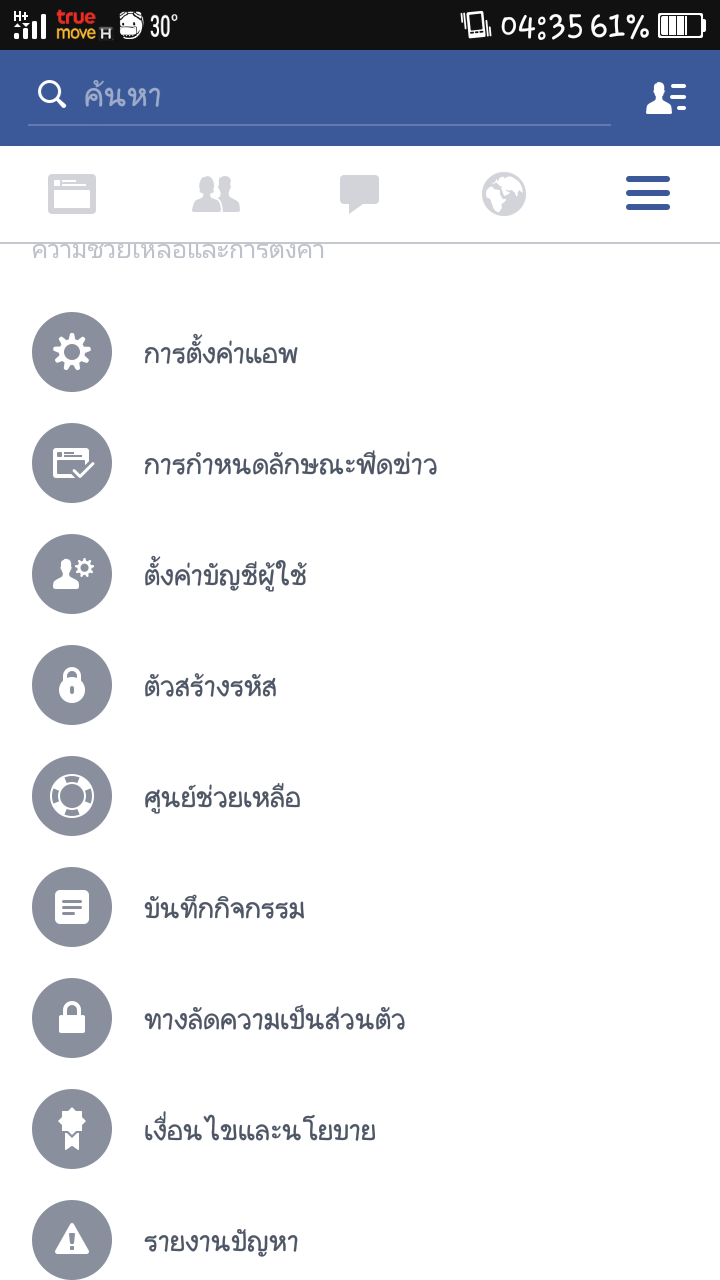Tap the ค้นหา search field
Viewport: 720px width, 1280px height.
[x=319, y=96]
